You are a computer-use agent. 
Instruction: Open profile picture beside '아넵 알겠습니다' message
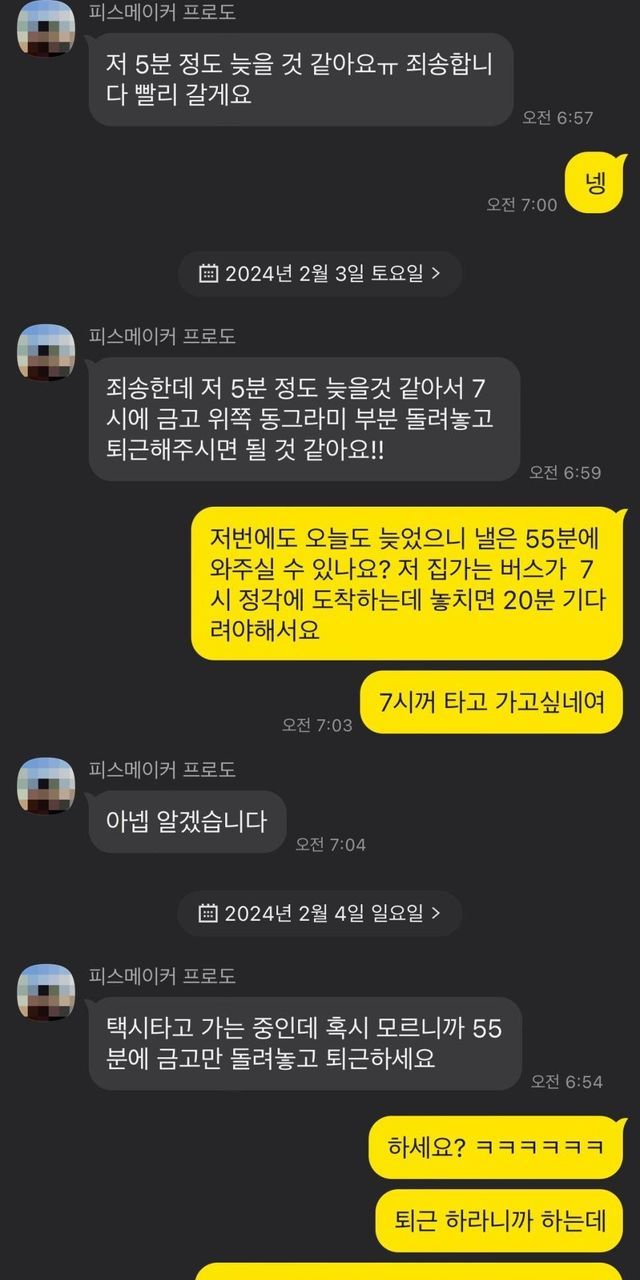46,786
